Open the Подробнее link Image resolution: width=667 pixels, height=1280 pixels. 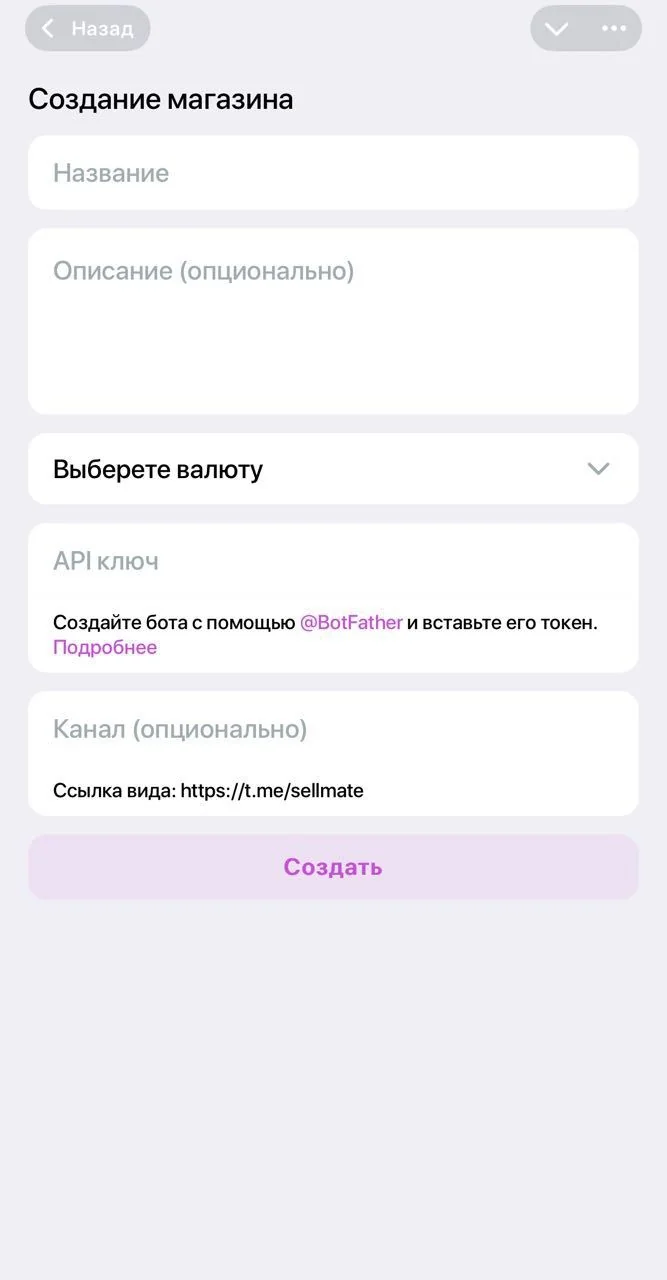click(105, 647)
